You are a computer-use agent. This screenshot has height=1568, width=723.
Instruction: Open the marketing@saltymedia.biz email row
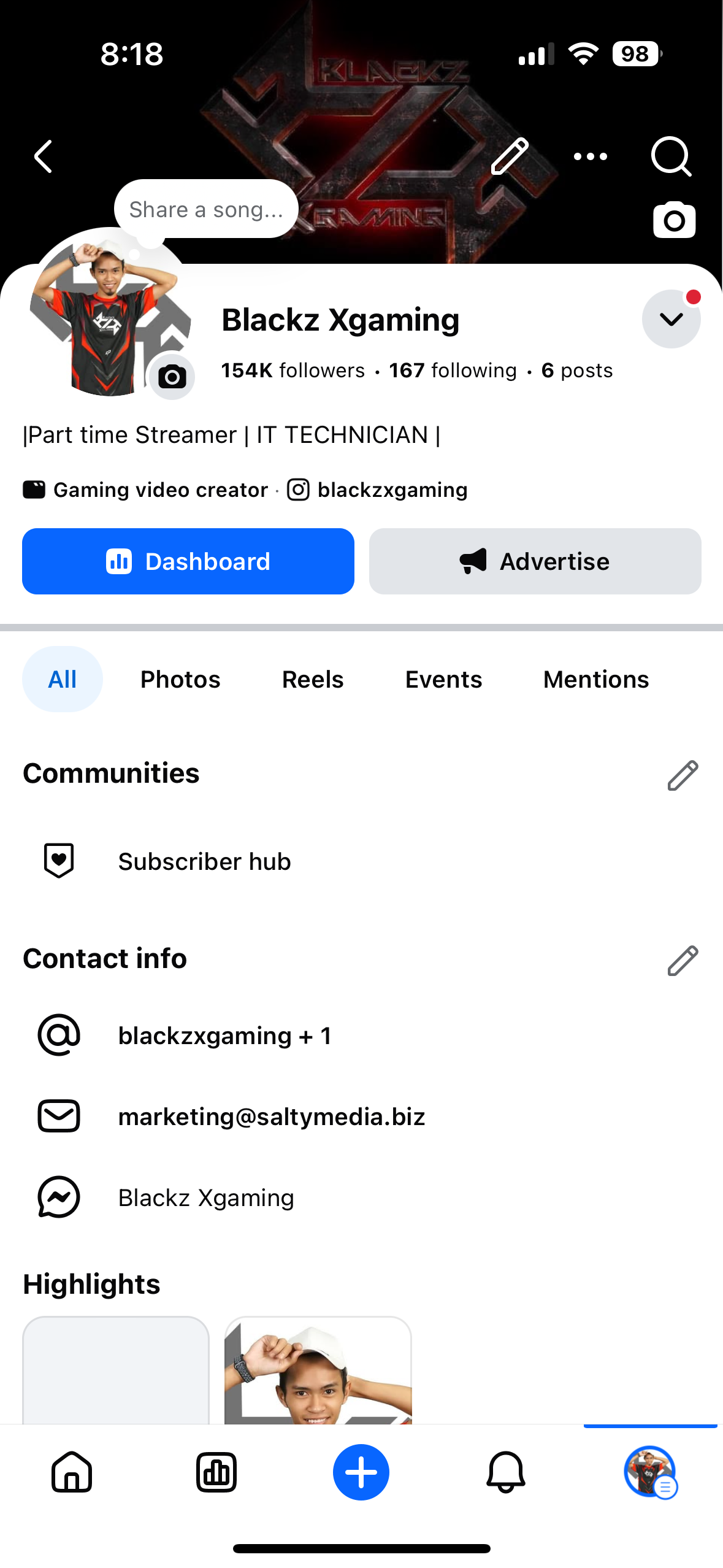point(271,1116)
